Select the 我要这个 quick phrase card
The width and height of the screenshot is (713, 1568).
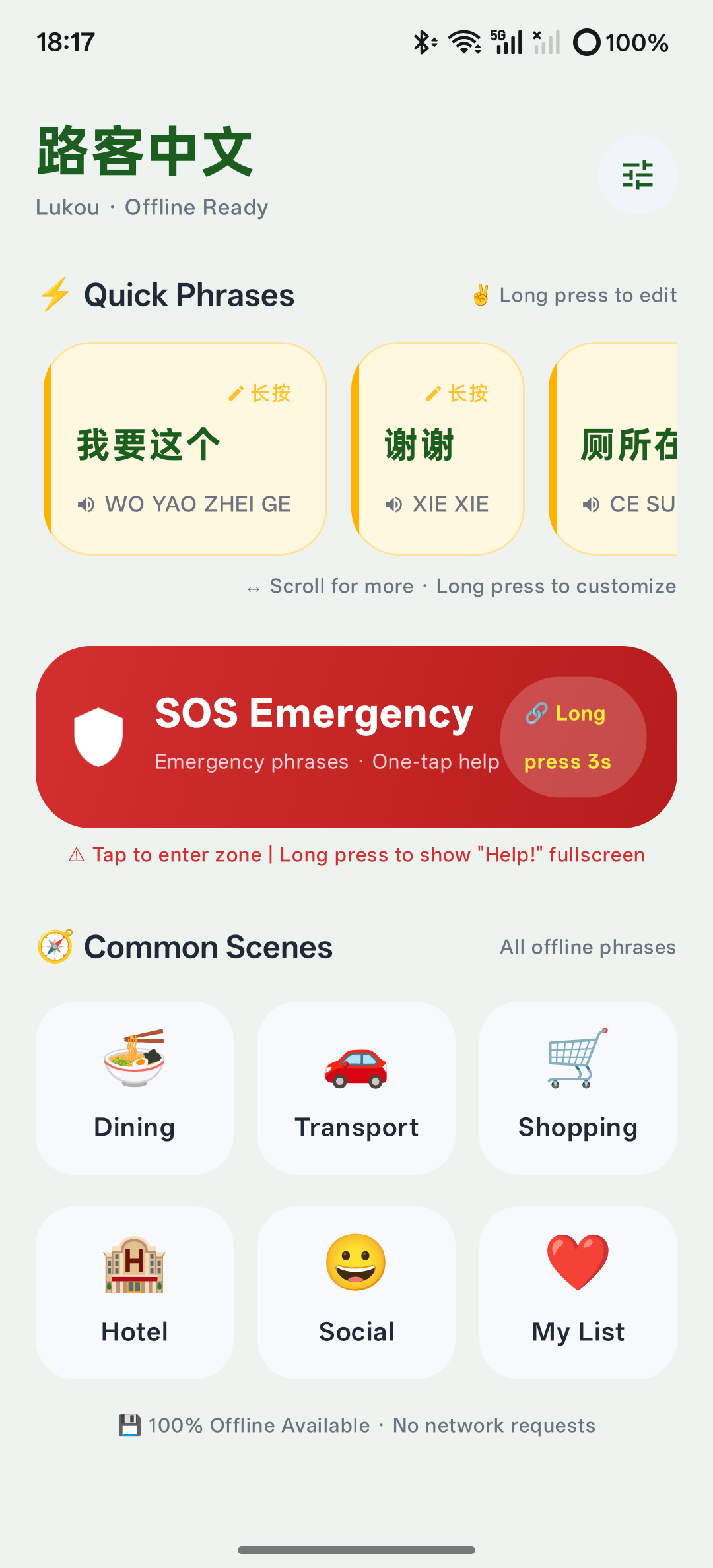[186, 446]
